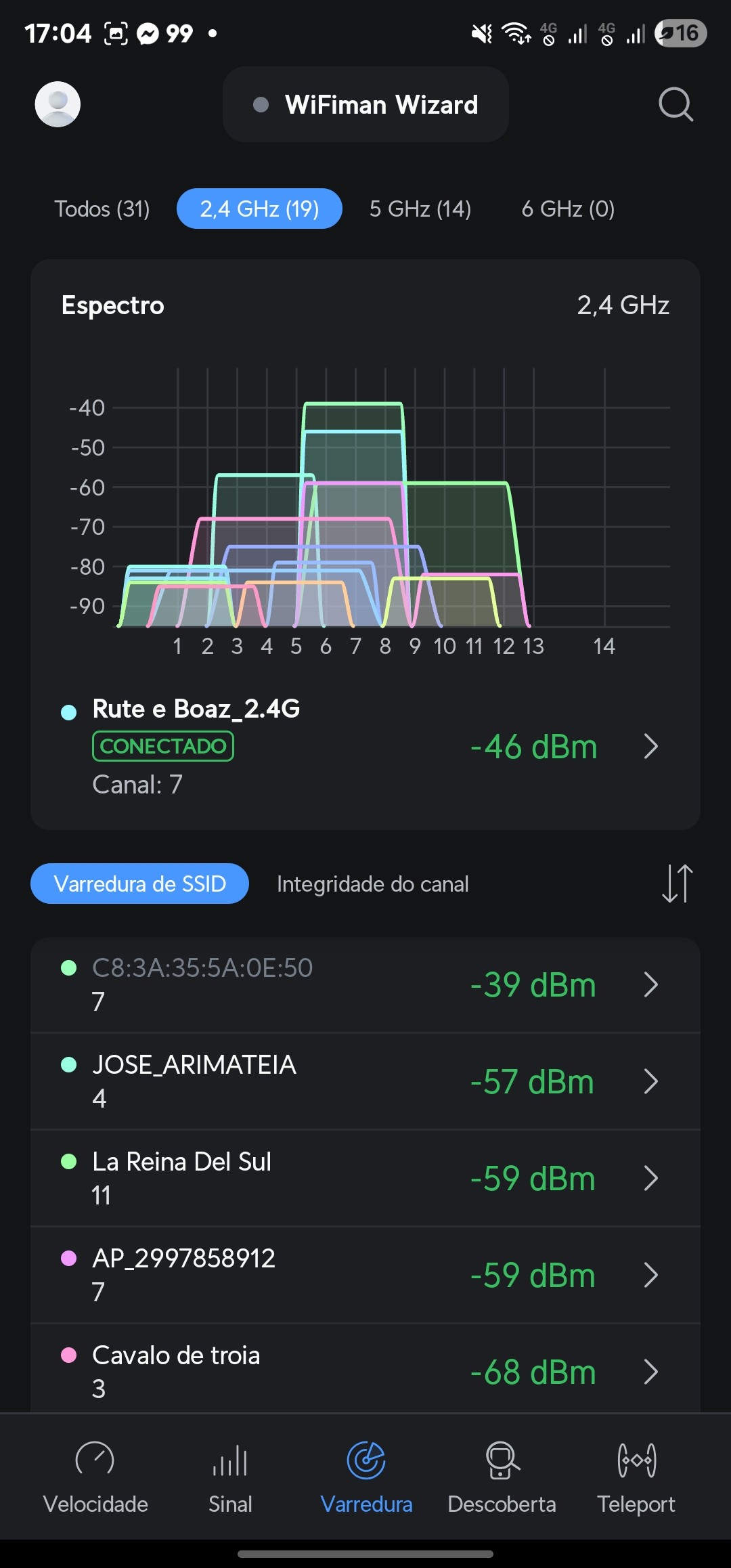Viewport: 731px width, 1568px height.
Task: Switch to the Sinal tab
Action: click(x=230, y=1477)
